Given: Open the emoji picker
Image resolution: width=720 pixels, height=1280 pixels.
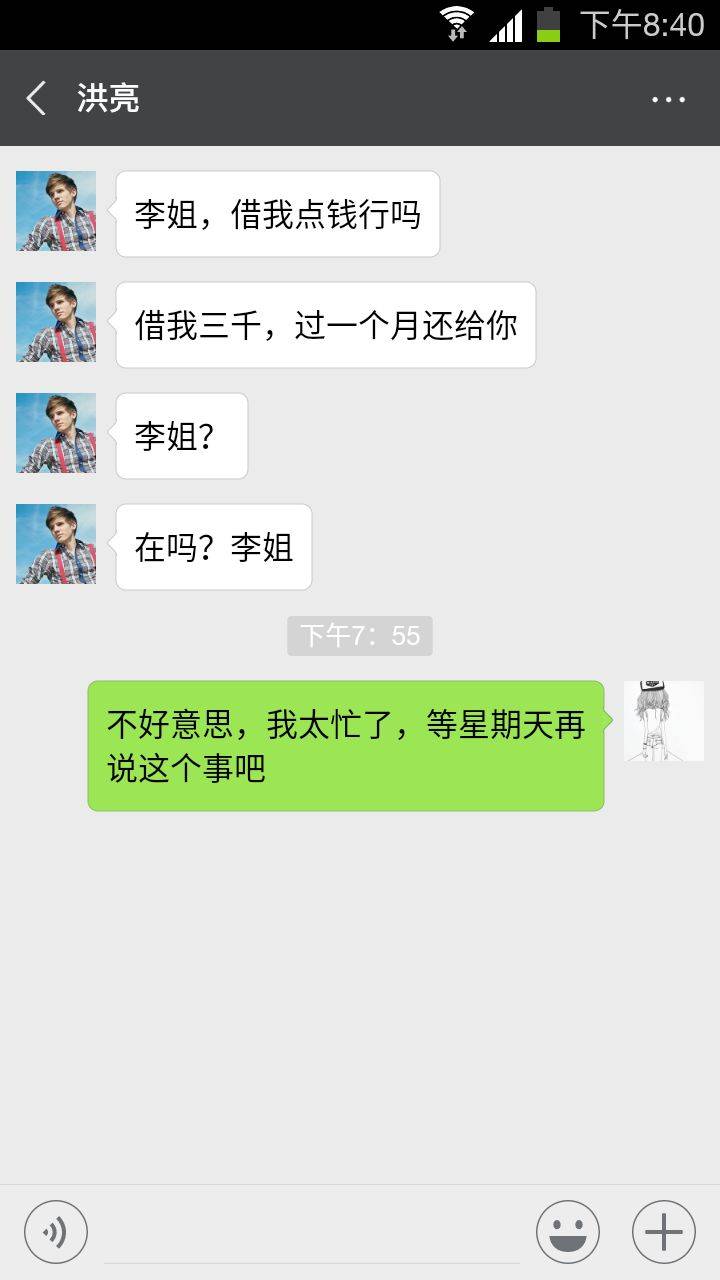Looking at the screenshot, I should [x=568, y=1232].
